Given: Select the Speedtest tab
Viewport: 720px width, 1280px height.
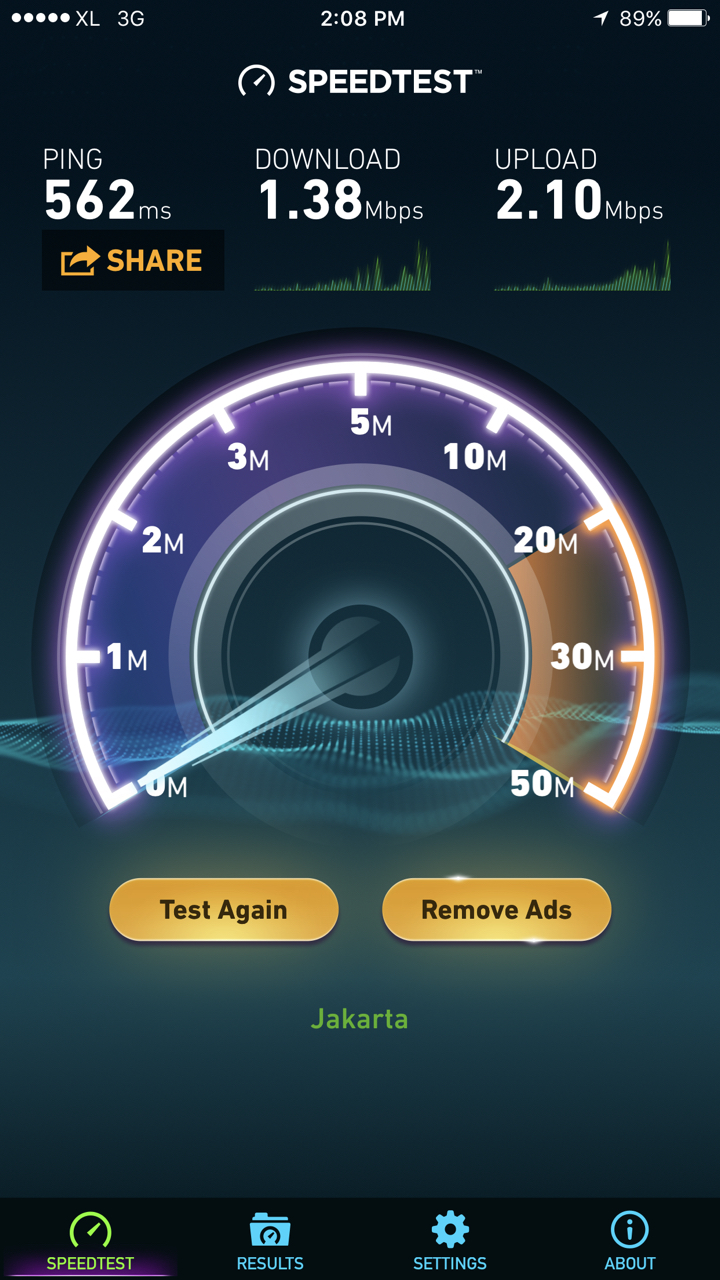Looking at the screenshot, I should [x=90, y=1240].
